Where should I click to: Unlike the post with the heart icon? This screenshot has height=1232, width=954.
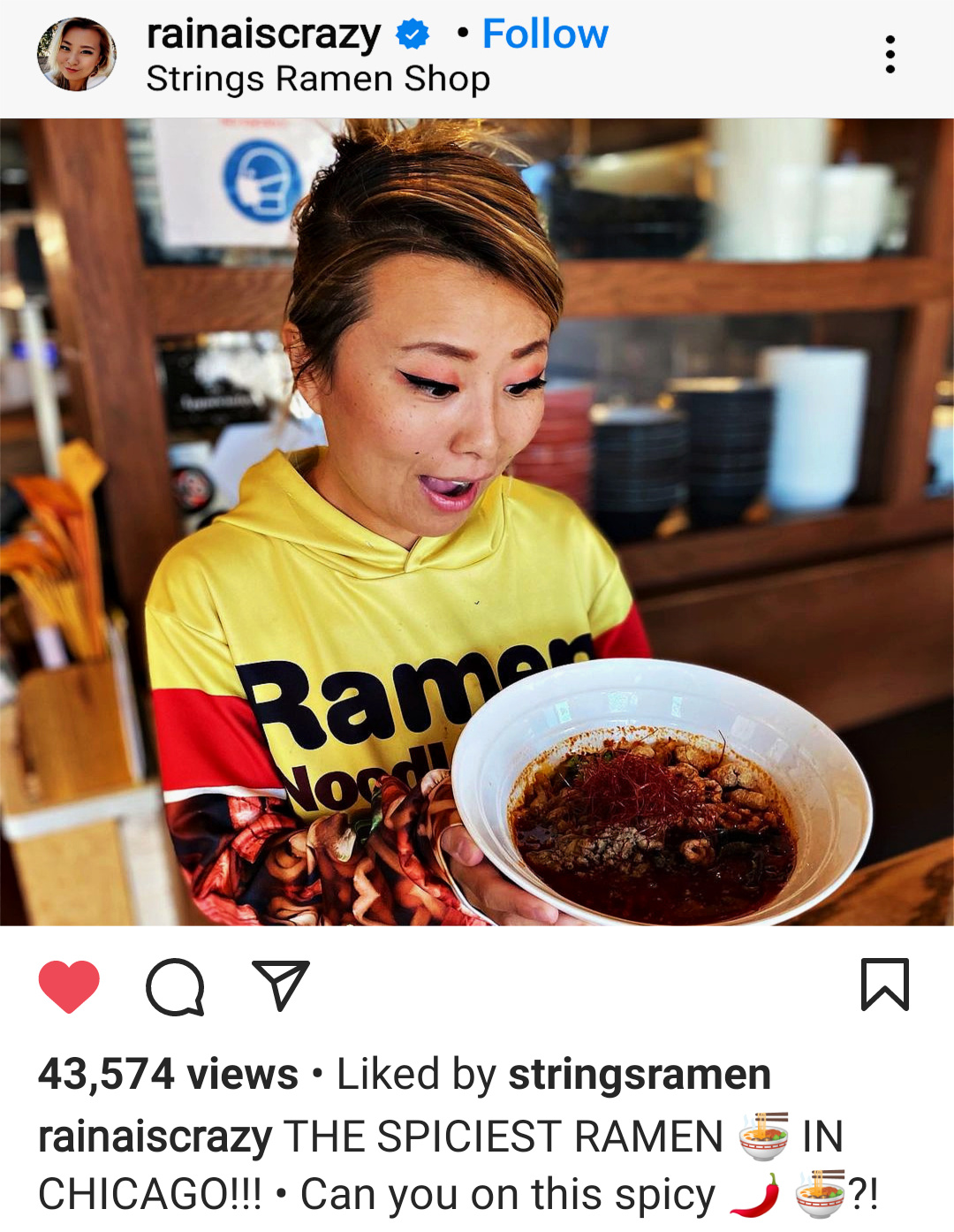click(69, 985)
